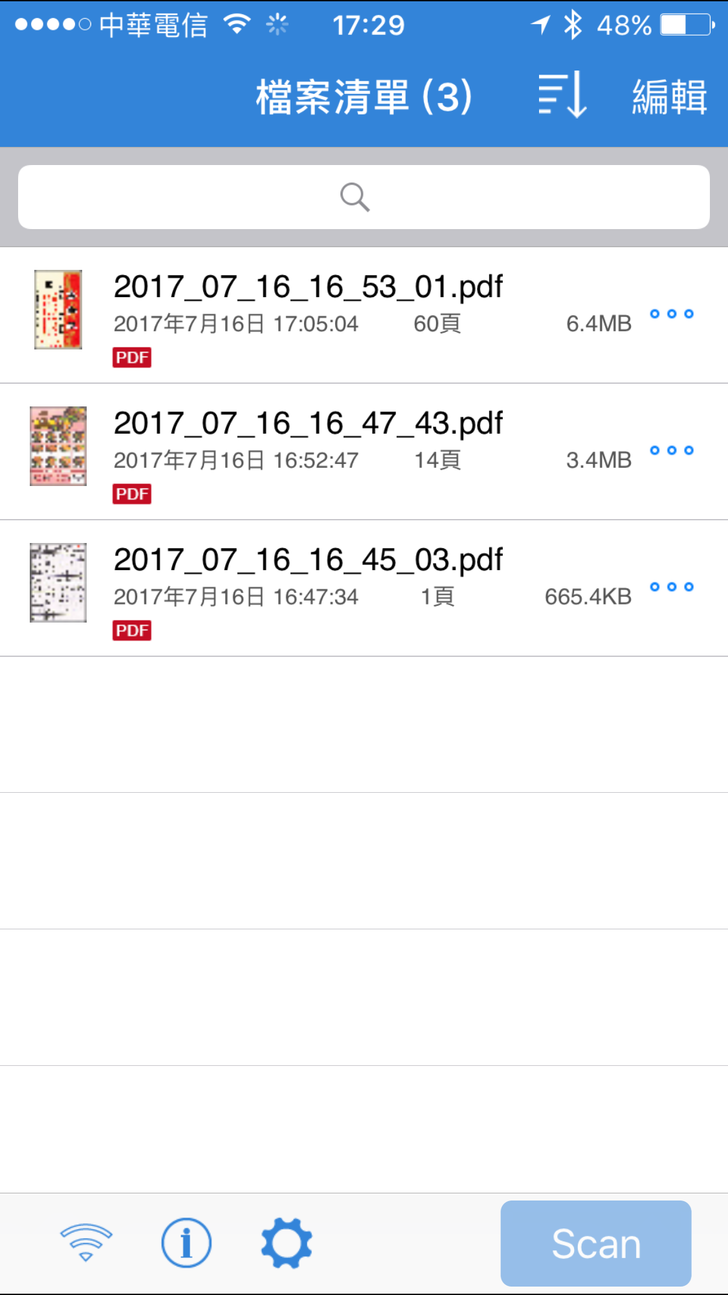The width and height of the screenshot is (728, 1295).
Task: Open the sort order icon
Action: 562,96
